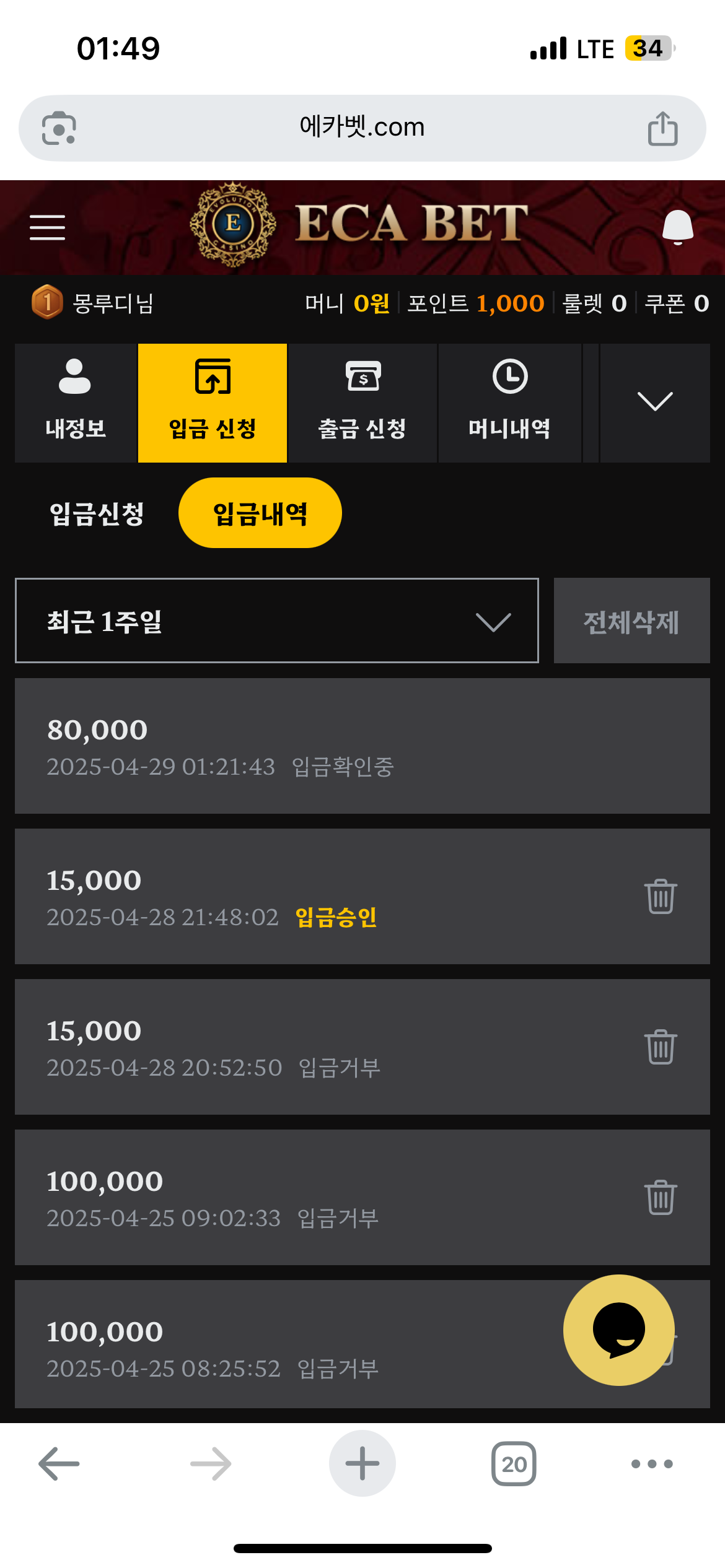
Task: Tap the 전체삭제 button
Action: 631,621
